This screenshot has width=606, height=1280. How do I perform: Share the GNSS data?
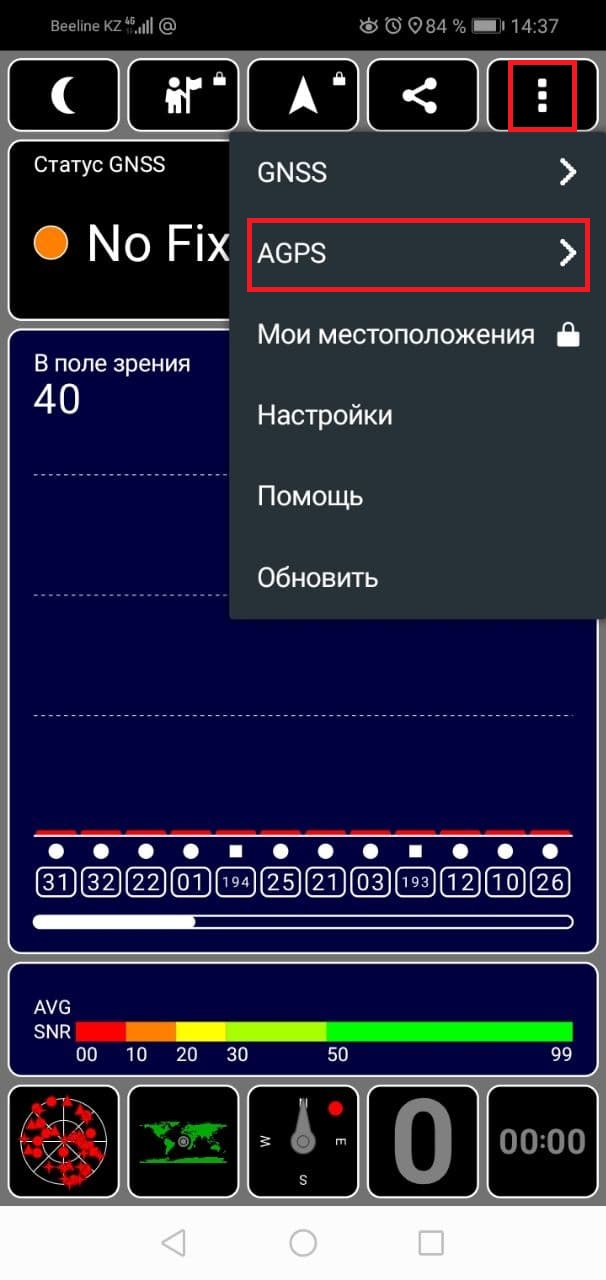tap(421, 96)
